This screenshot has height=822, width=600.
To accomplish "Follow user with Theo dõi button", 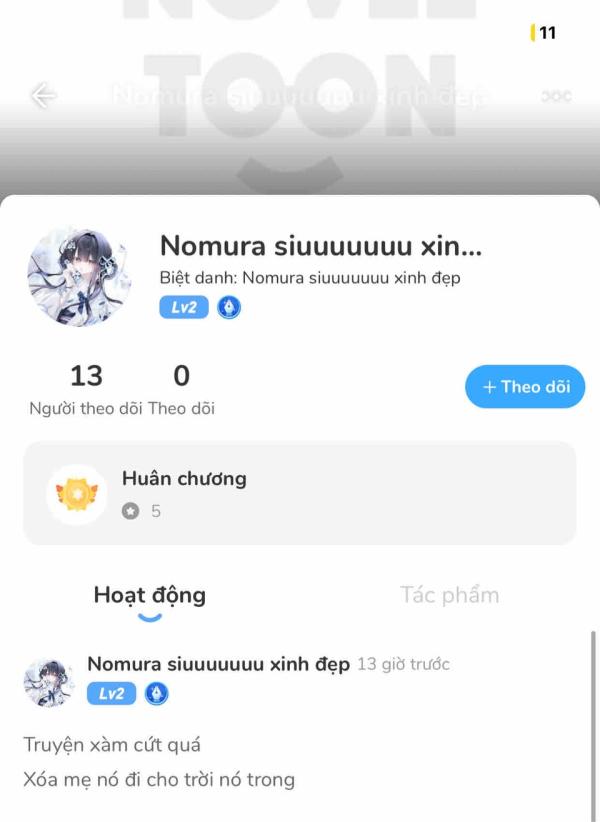I will 525,387.
